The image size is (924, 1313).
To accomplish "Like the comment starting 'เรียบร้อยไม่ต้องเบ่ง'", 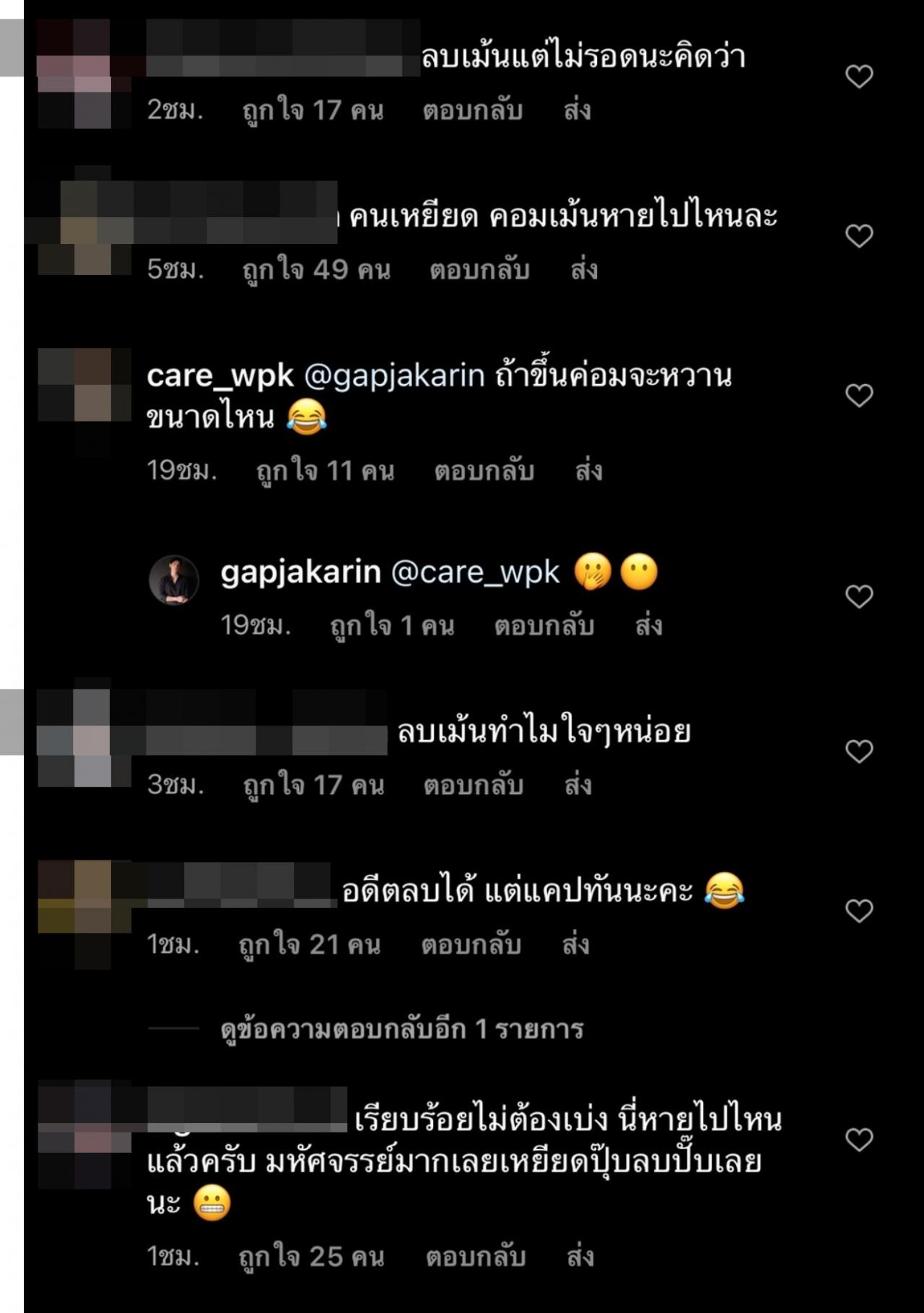I will click(858, 1140).
